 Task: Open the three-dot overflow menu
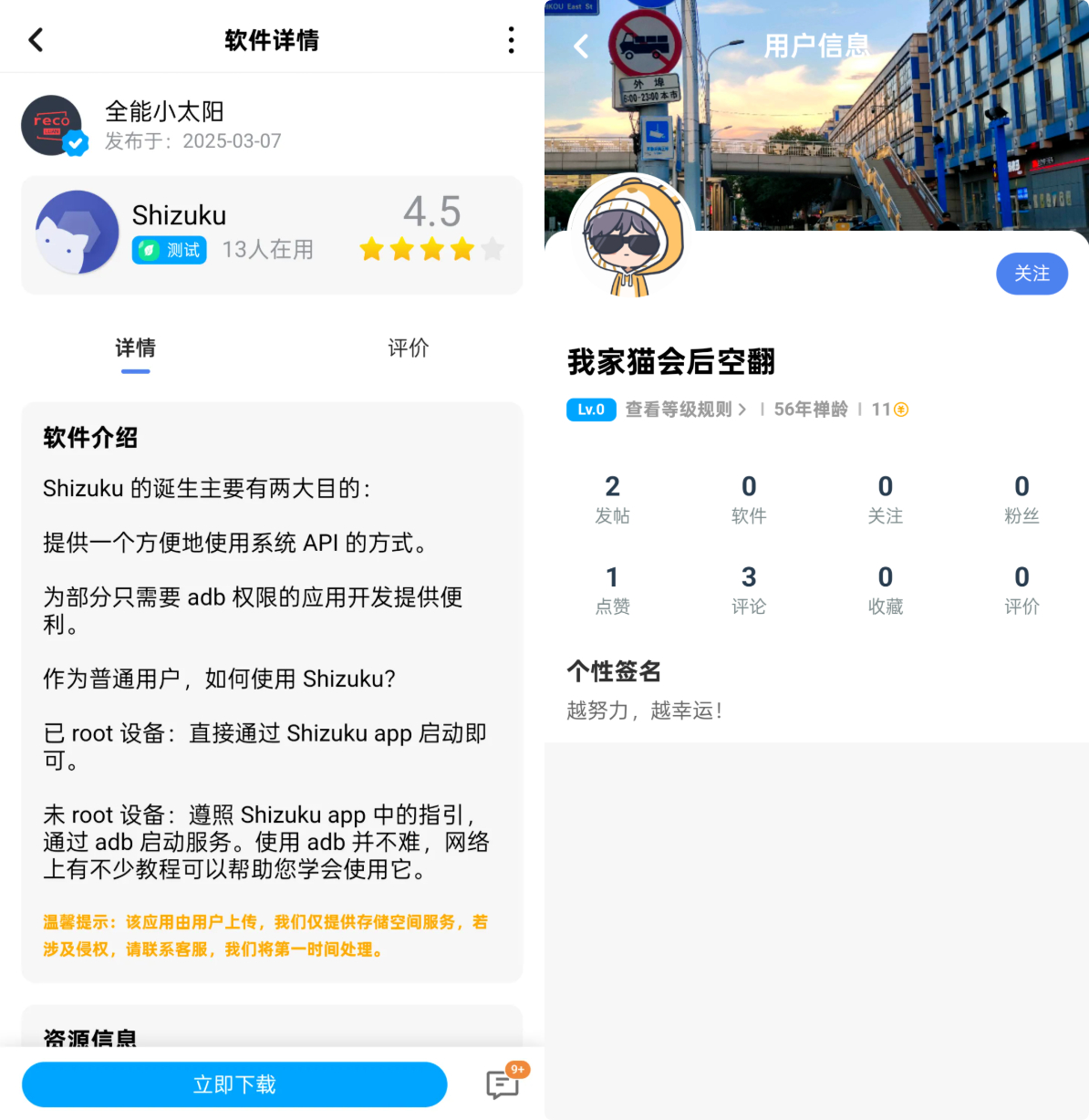pyautogui.click(x=511, y=39)
